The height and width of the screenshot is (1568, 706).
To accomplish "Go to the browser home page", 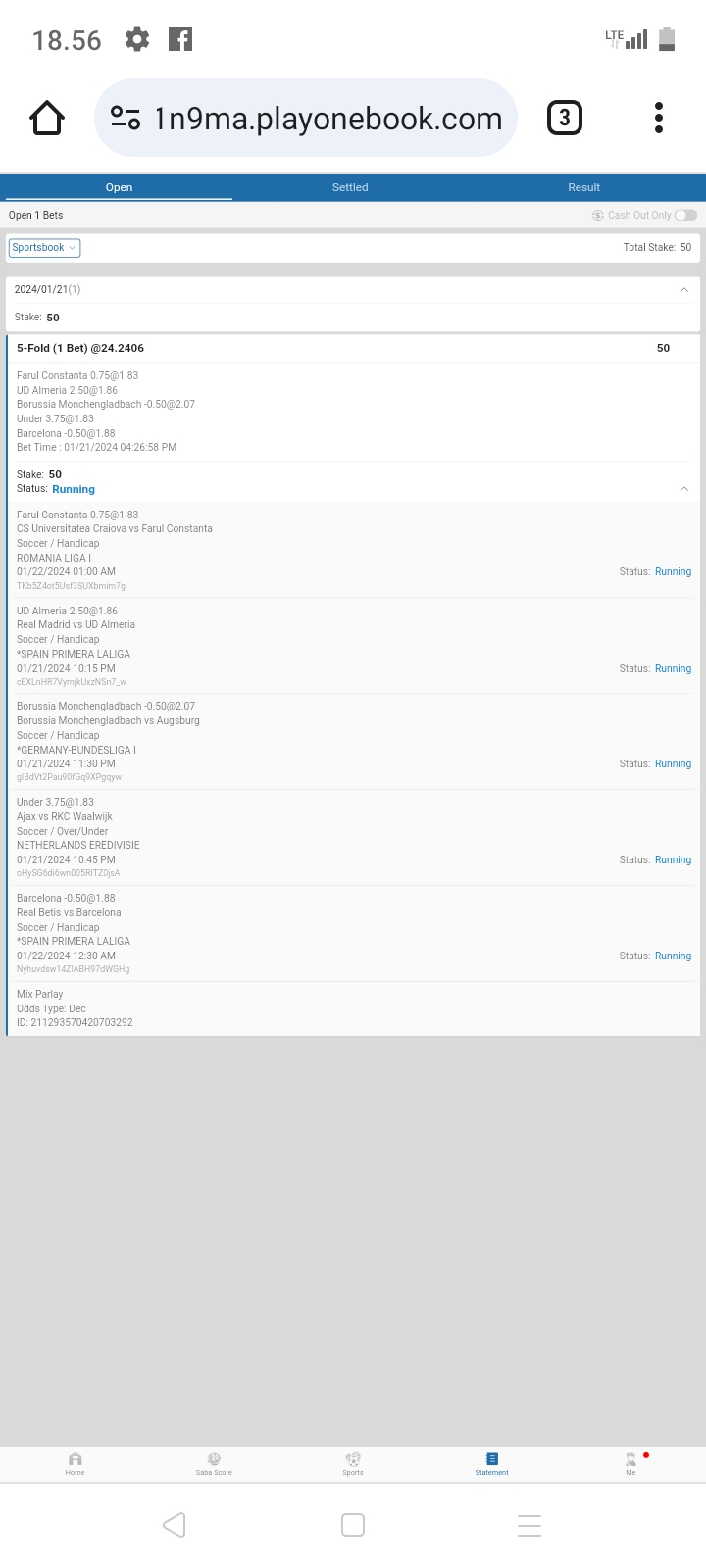I will pyautogui.click(x=47, y=119).
